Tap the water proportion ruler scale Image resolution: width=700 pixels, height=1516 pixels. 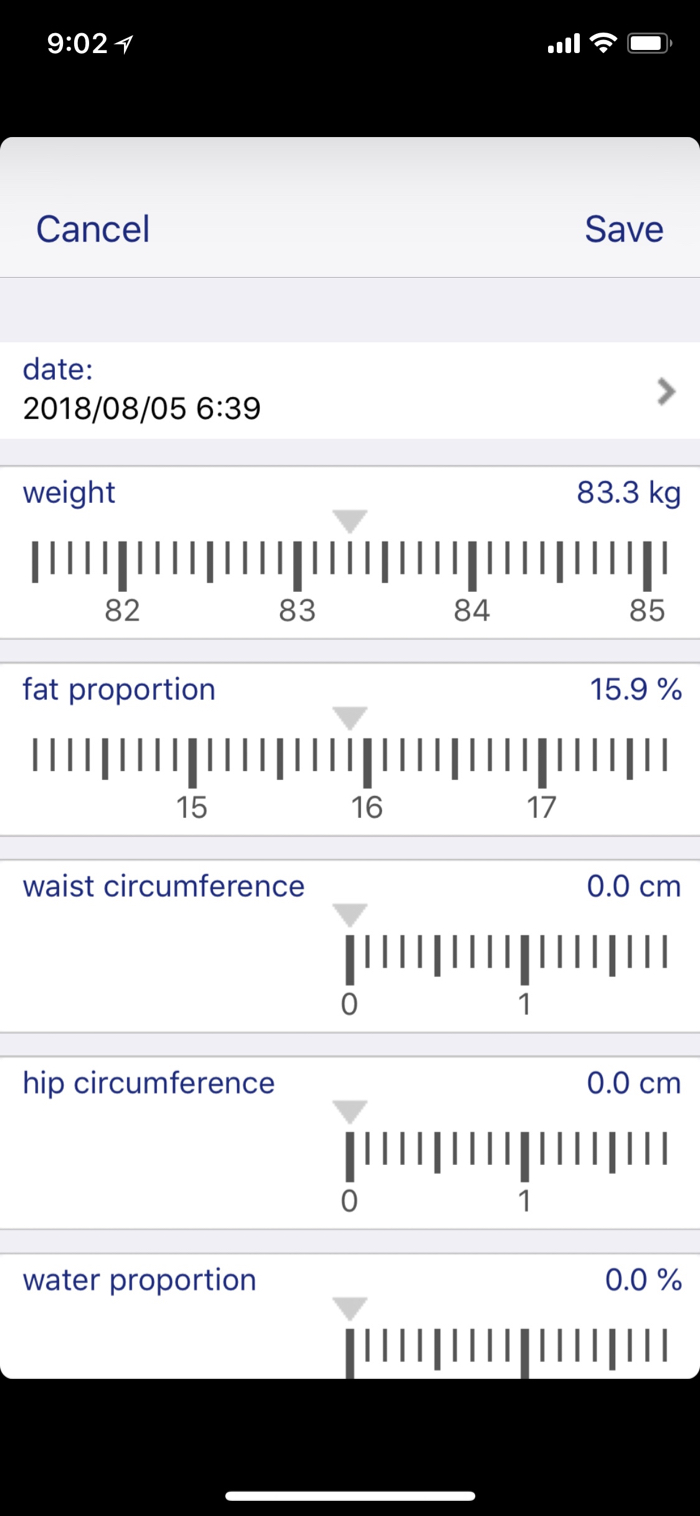[x=506, y=1350]
